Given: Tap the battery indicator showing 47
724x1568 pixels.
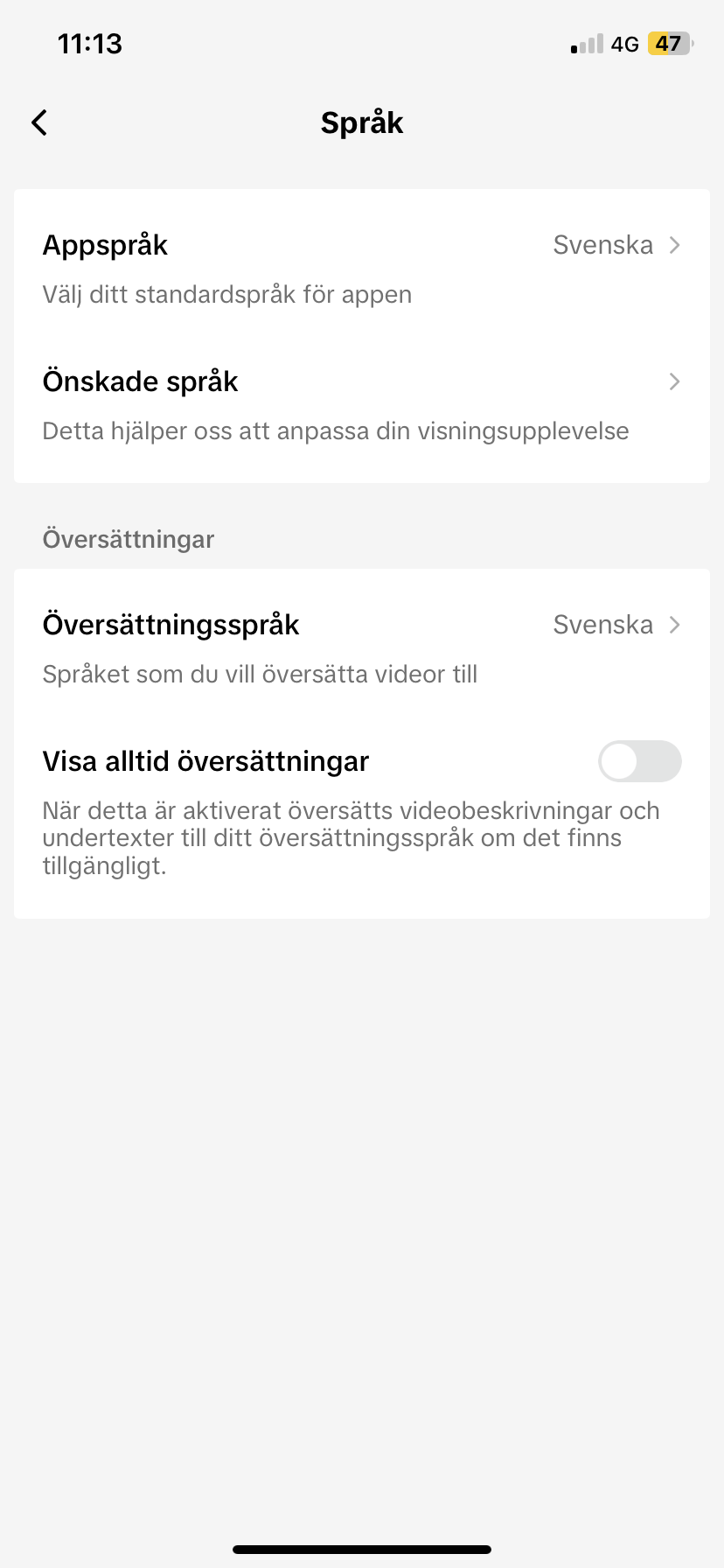Looking at the screenshot, I should [x=667, y=43].
